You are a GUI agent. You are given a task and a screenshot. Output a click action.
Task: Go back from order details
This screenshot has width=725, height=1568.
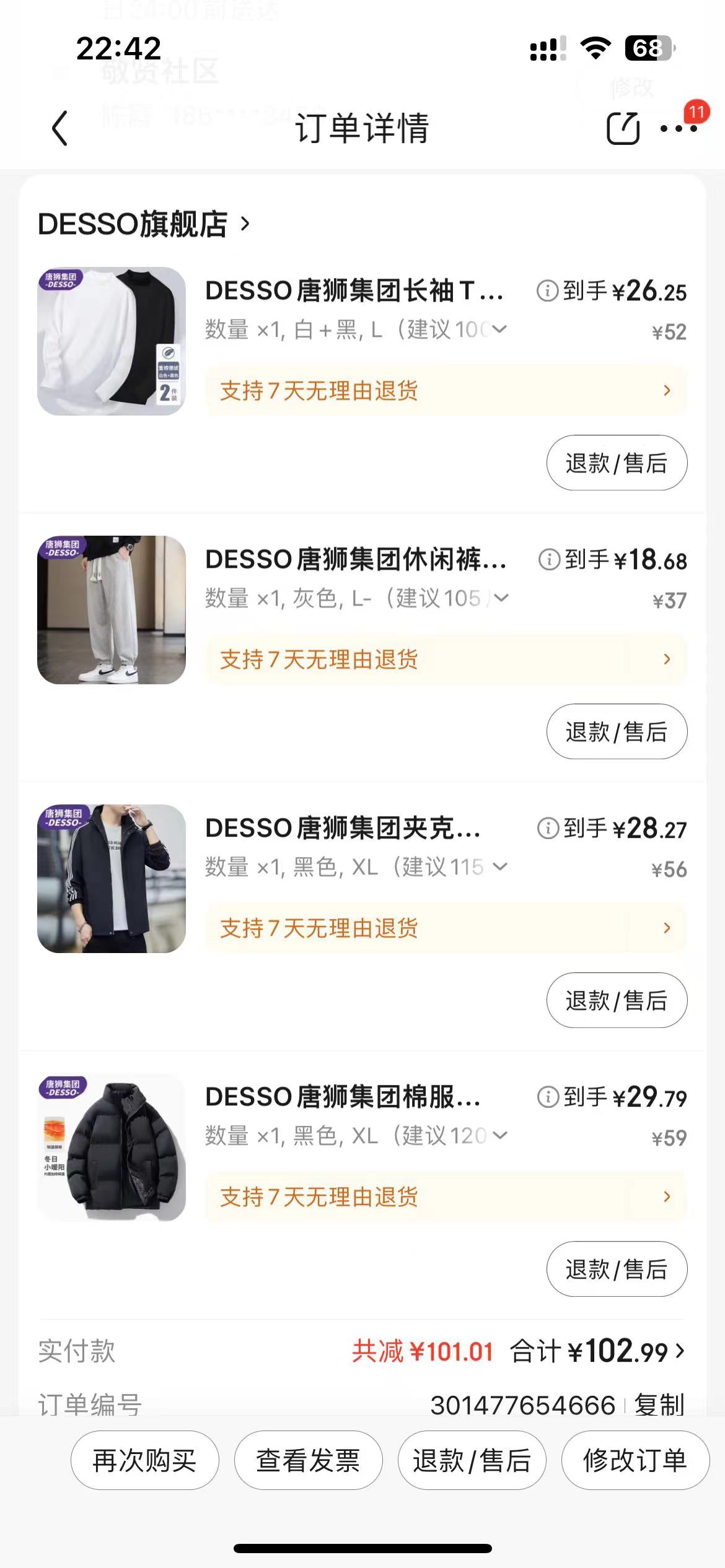(x=60, y=129)
